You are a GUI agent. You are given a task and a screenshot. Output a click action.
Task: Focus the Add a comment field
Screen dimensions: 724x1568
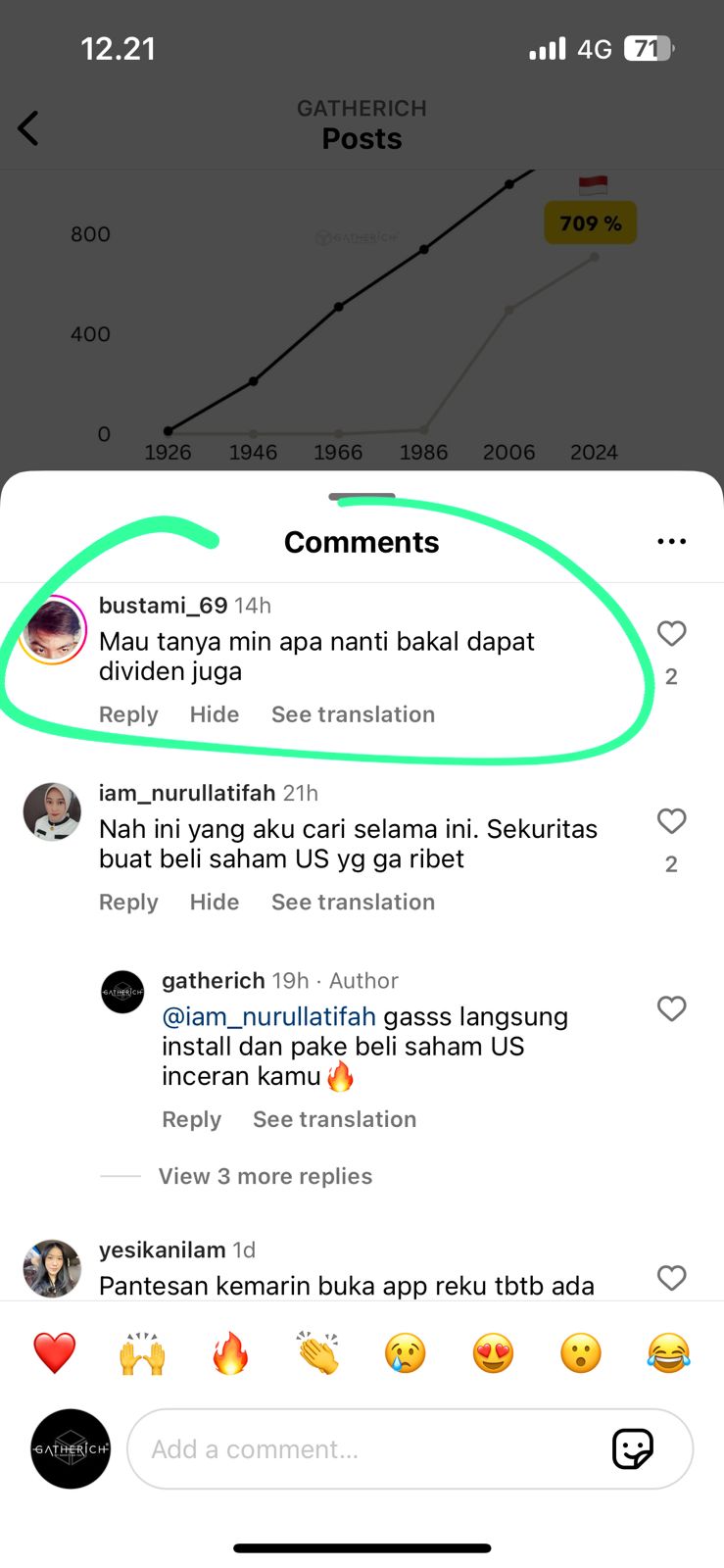[372, 1448]
